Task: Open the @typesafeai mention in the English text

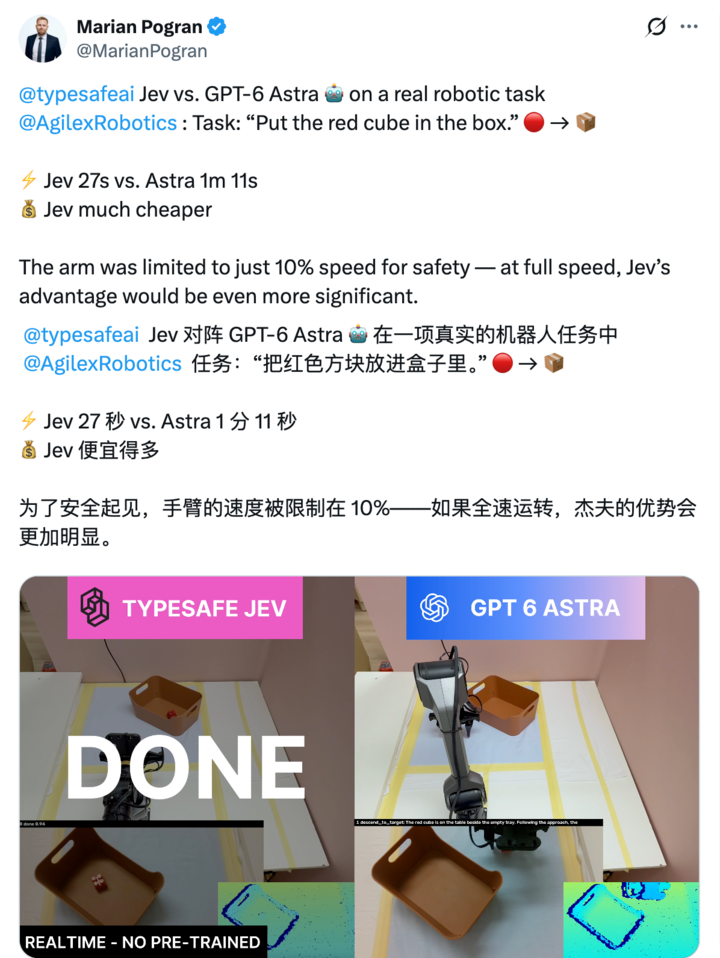Action: [76, 94]
